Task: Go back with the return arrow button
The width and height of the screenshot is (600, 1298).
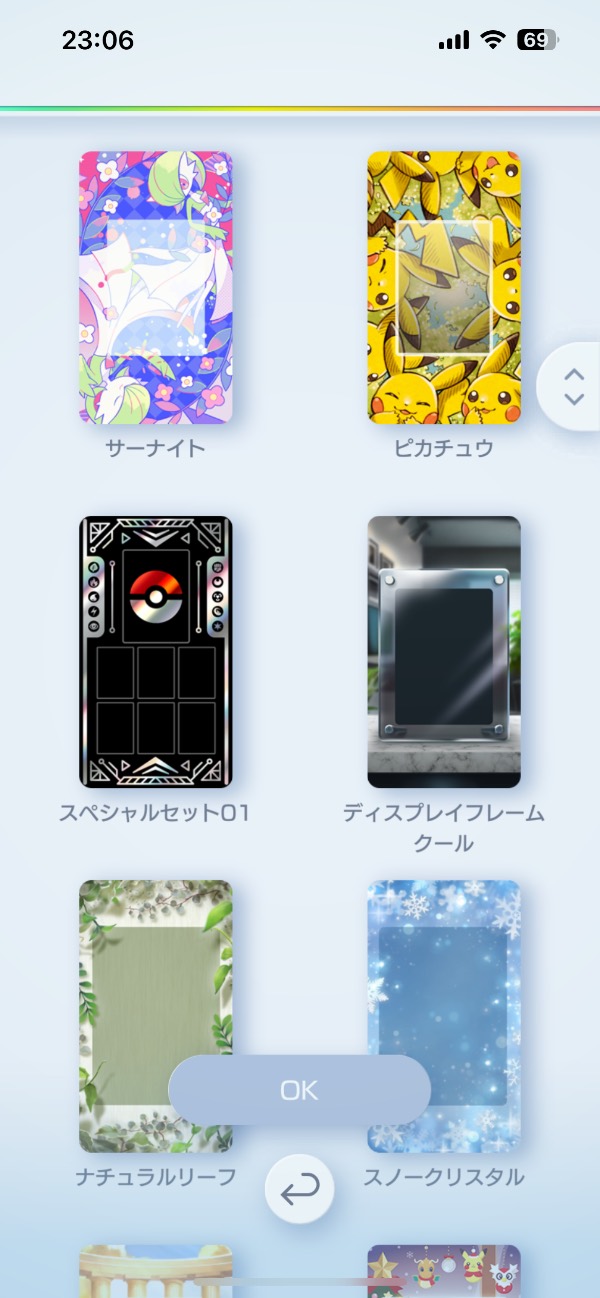Action: (x=299, y=1189)
